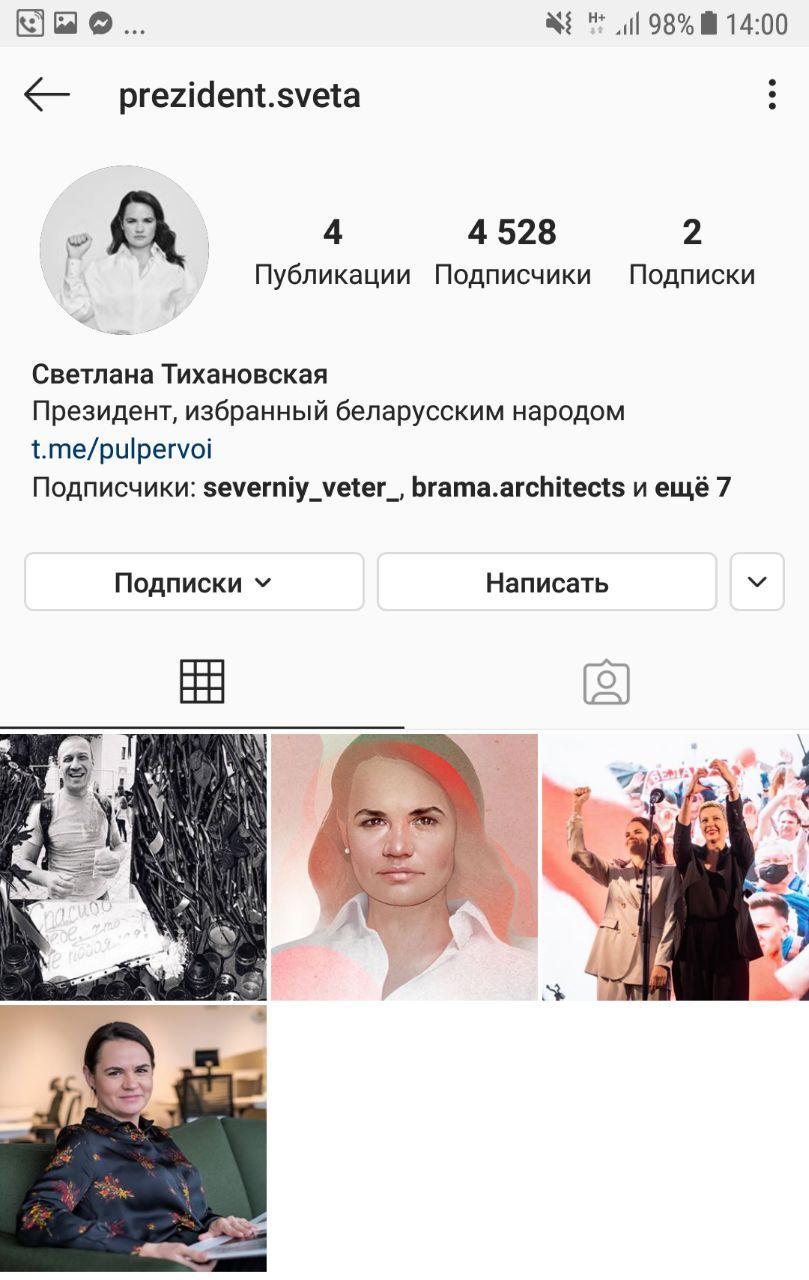This screenshot has width=809, height=1280.
Task: Open the rally stage post with raised fists
Action: click(x=675, y=867)
